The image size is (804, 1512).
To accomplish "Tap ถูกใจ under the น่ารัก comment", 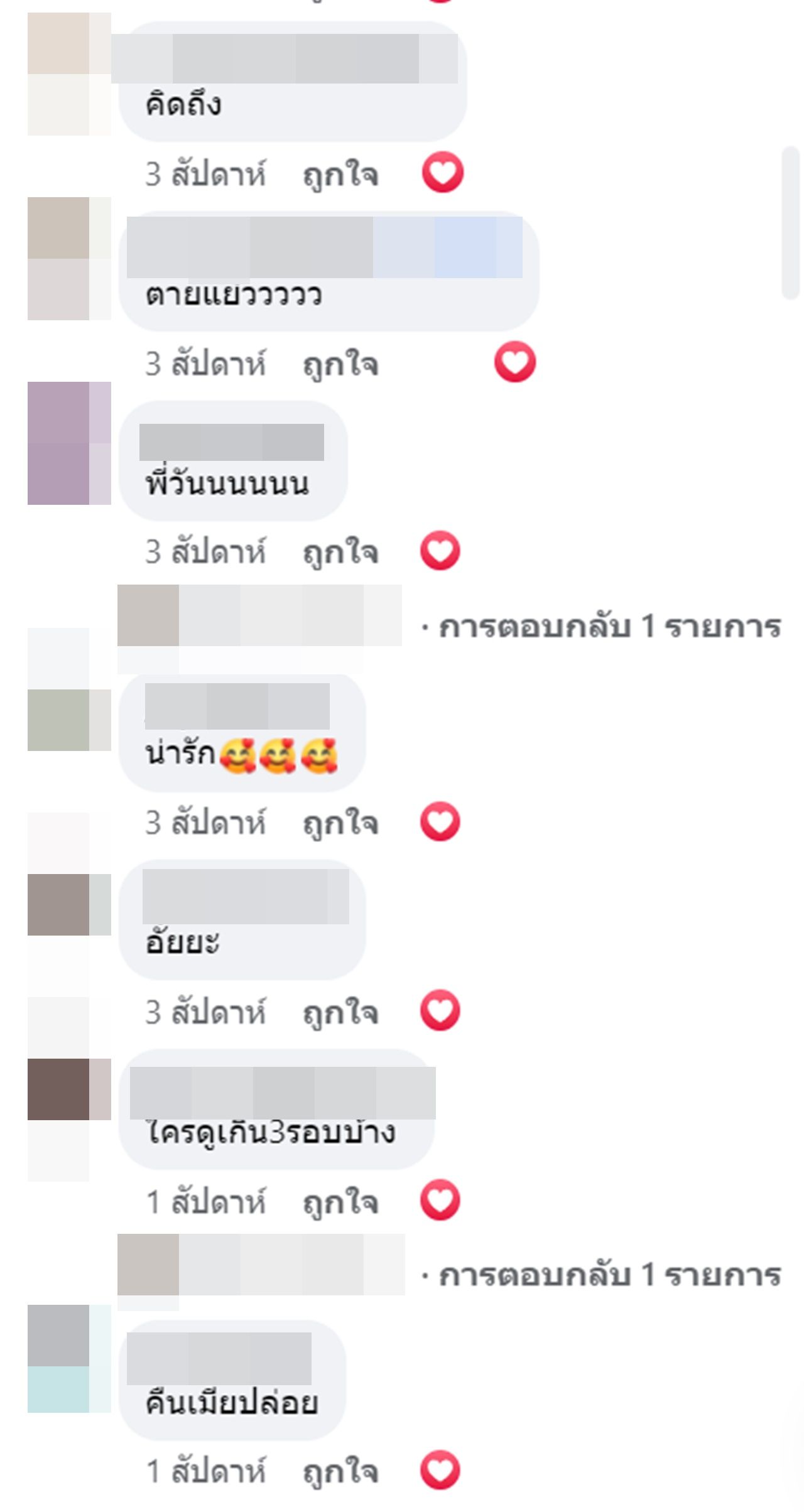I will (x=340, y=824).
